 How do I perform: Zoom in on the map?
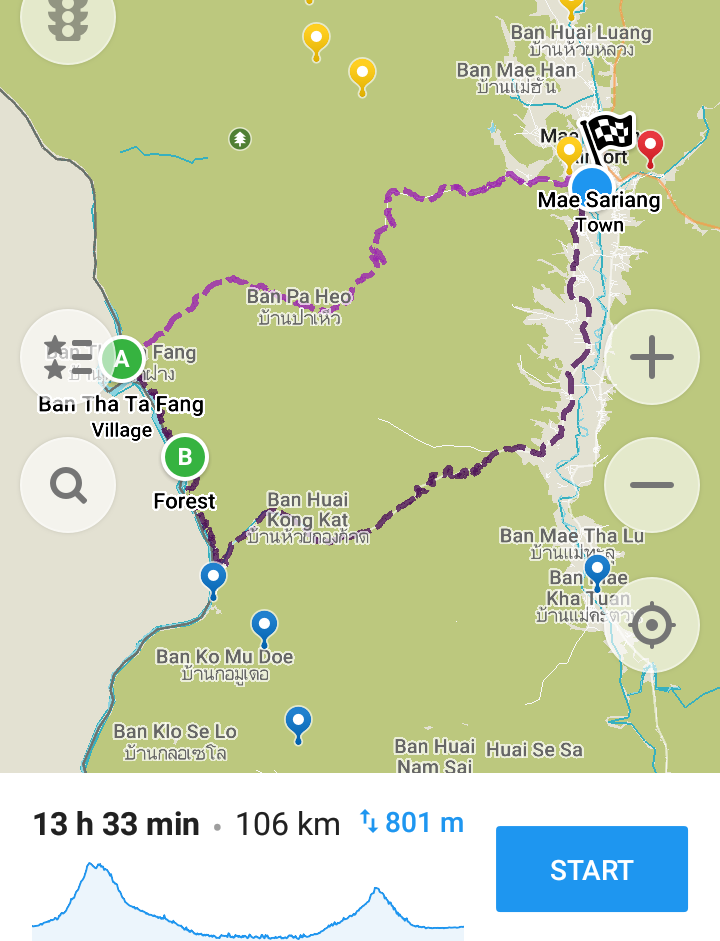pos(652,357)
